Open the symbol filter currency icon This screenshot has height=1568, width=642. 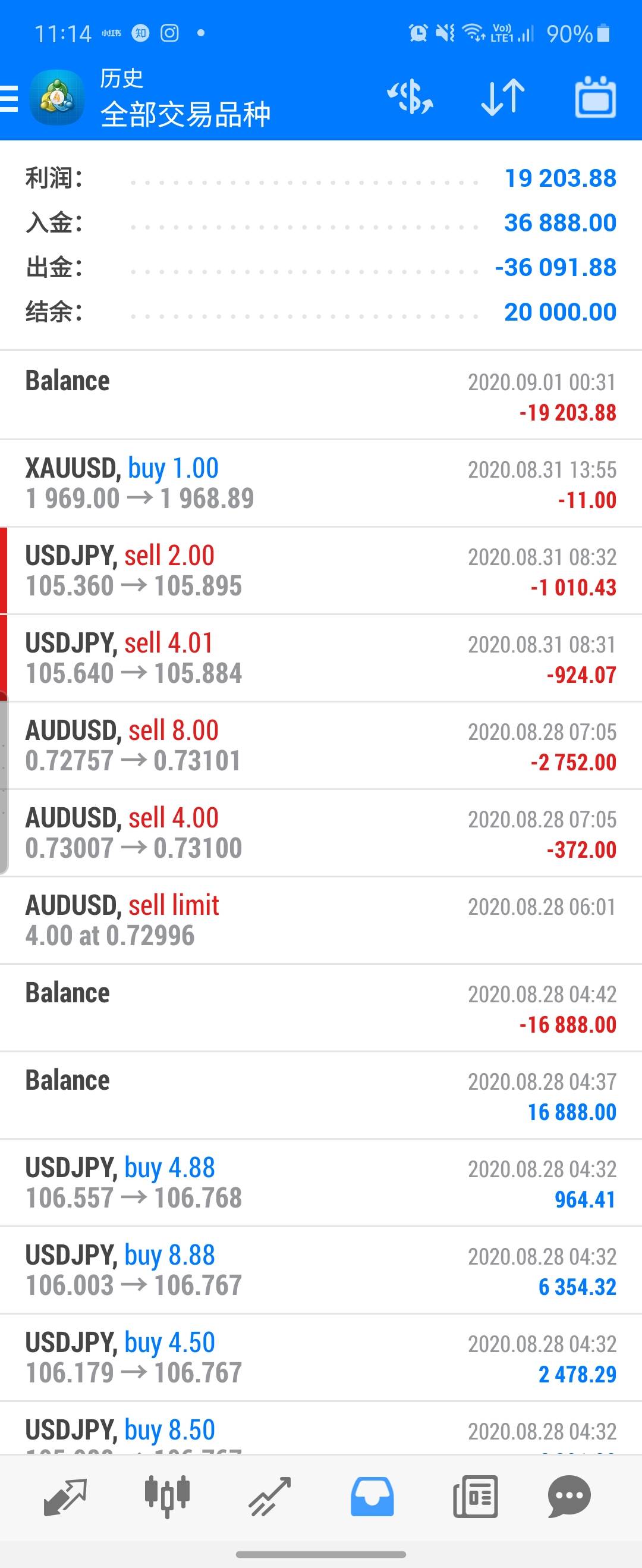[410, 98]
